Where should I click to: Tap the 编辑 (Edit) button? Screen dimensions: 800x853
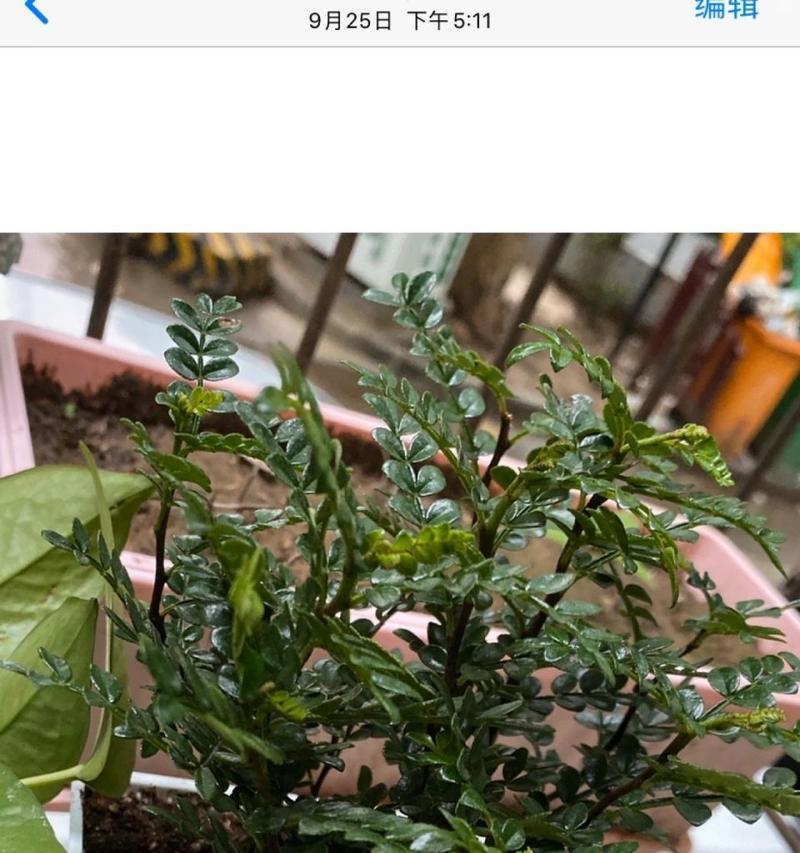[x=726, y=9]
